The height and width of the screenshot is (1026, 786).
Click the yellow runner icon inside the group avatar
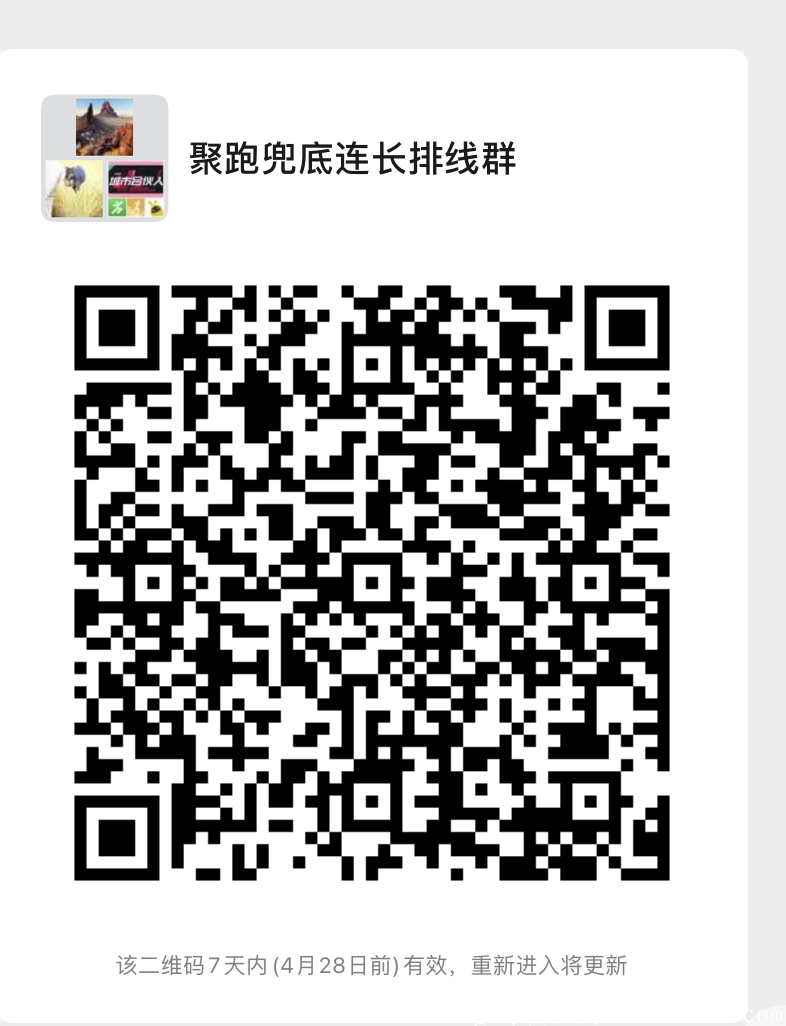pyautogui.click(x=136, y=207)
